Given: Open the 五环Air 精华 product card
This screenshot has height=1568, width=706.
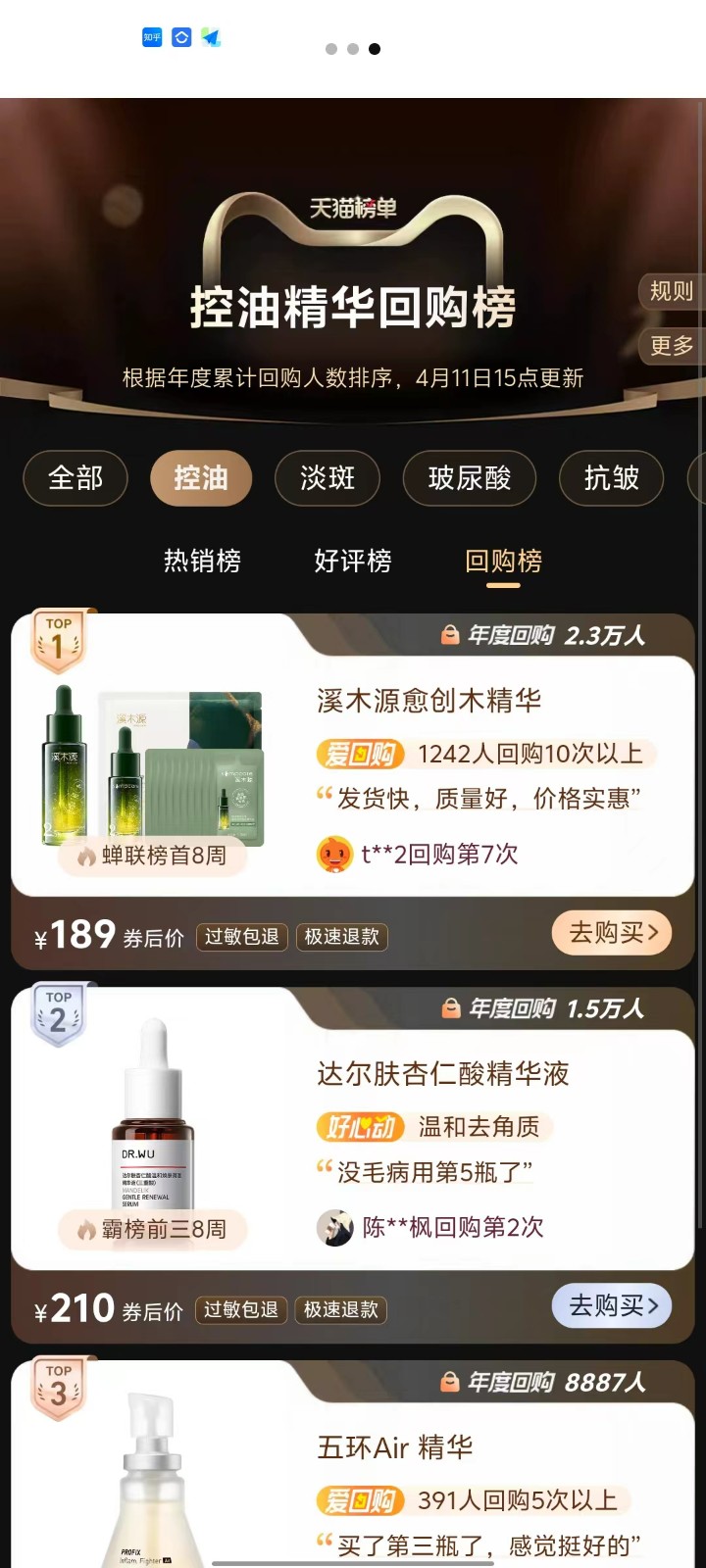Looking at the screenshot, I should [395, 1447].
